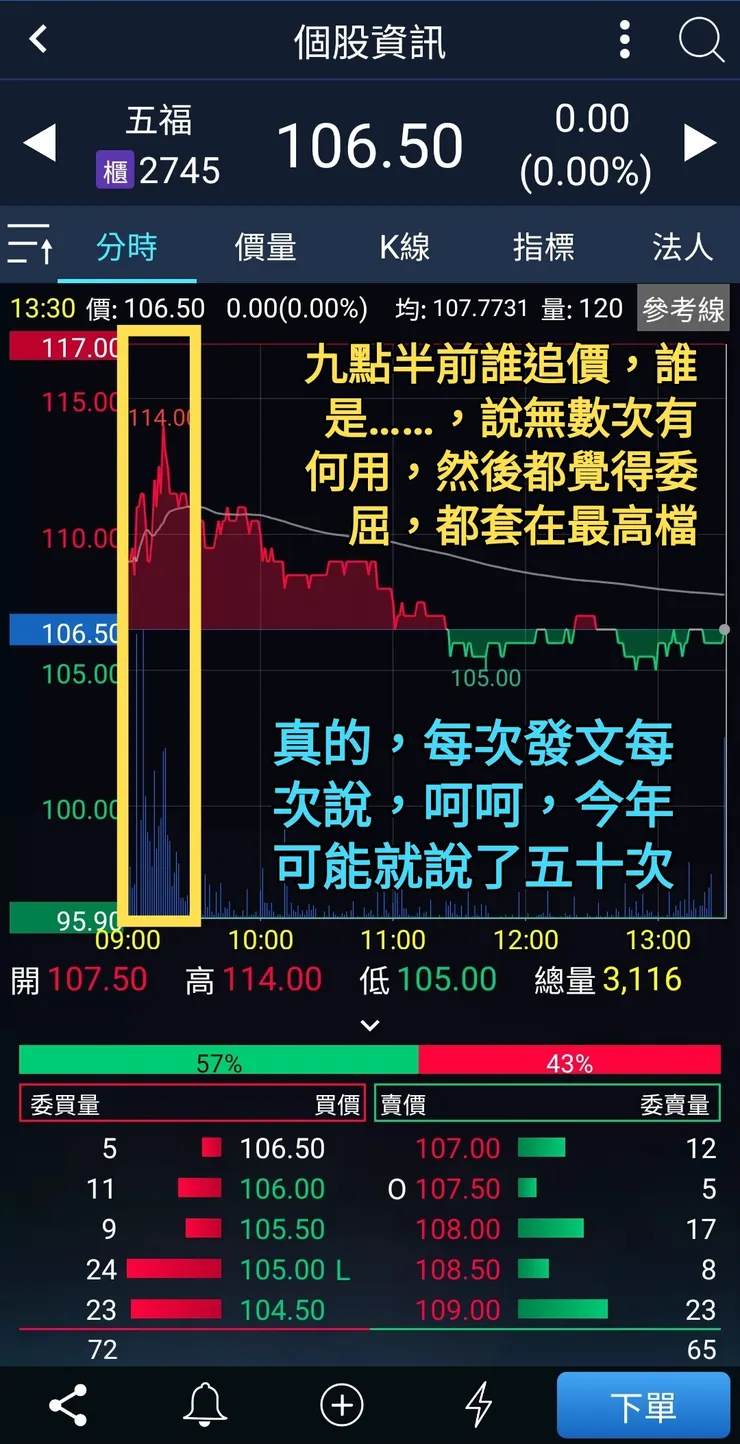Tap the 下單 order button
Viewport: 740px width, 1444px height.
pyautogui.click(x=643, y=1404)
